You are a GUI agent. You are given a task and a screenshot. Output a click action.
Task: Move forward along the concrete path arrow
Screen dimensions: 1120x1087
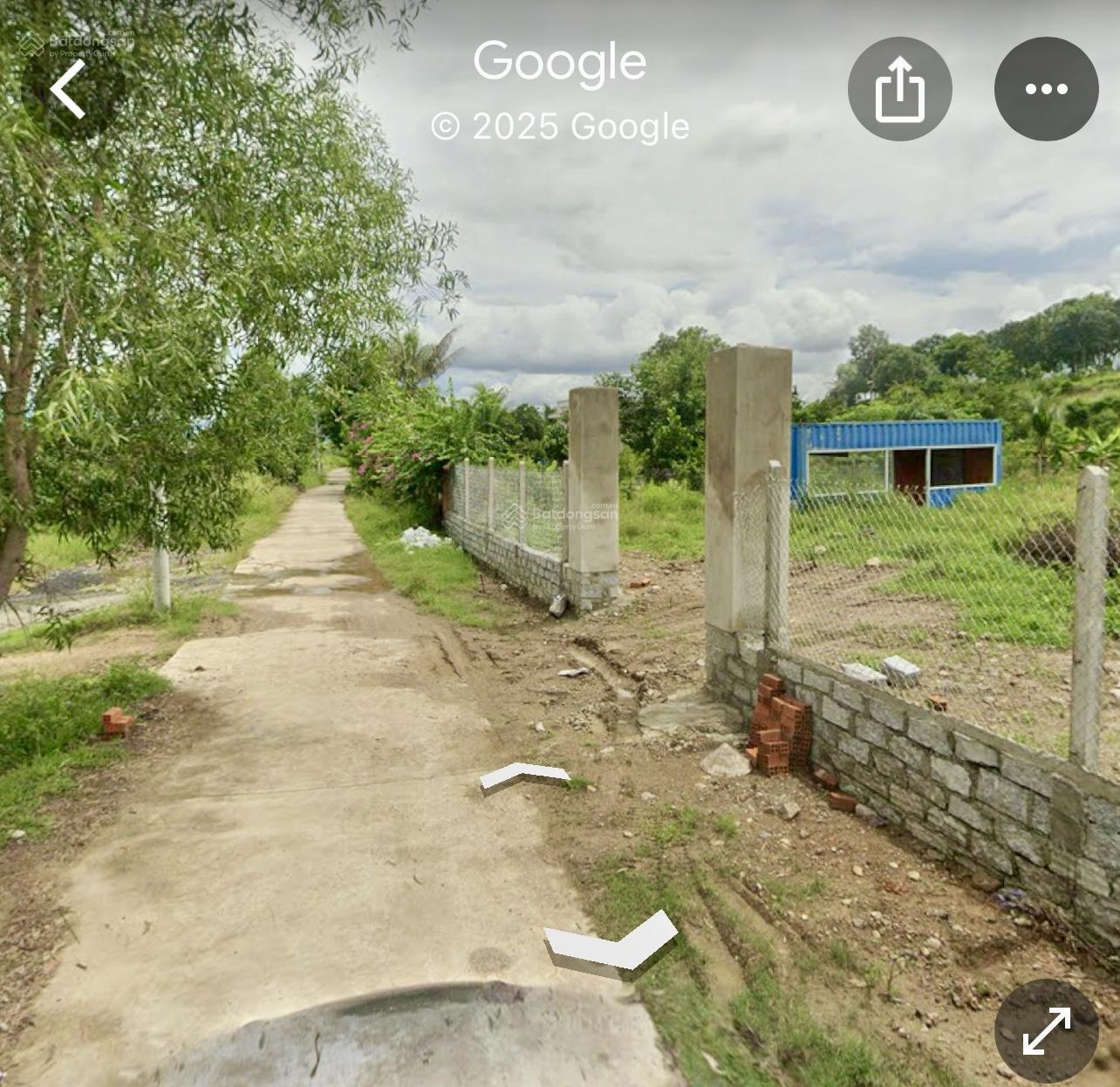coord(523,776)
